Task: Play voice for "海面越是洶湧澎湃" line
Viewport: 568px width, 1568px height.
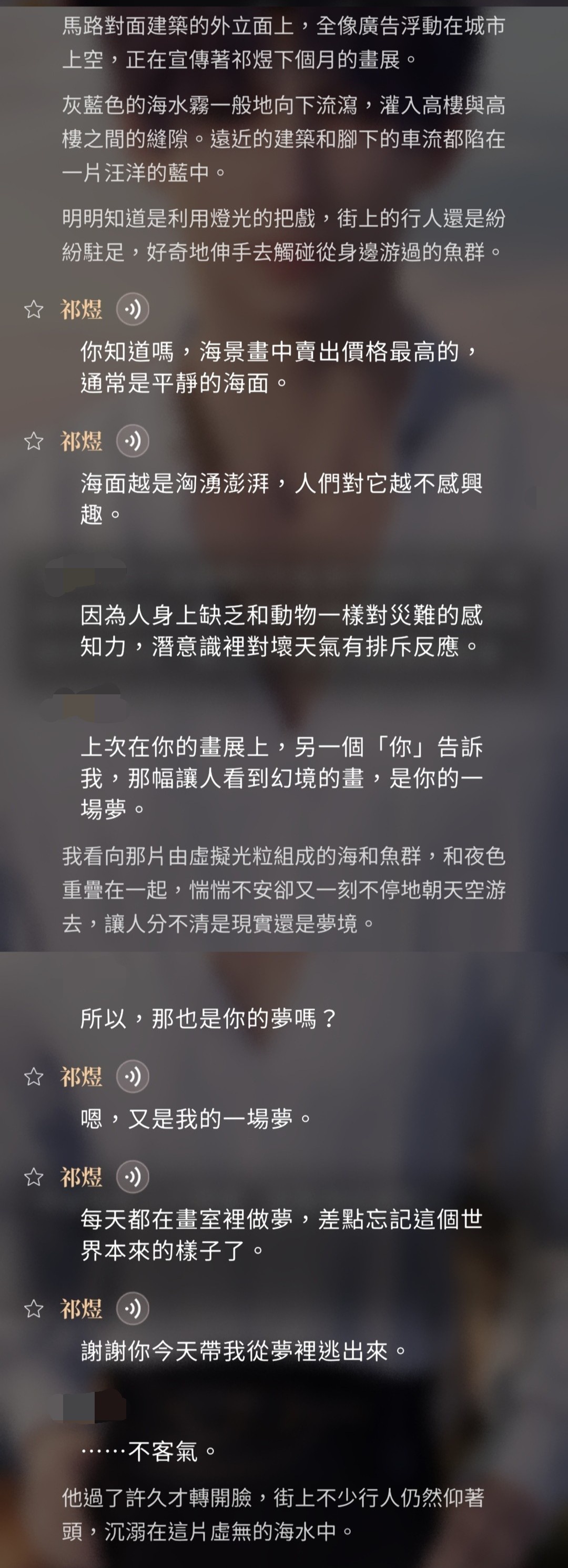Action: pos(133,441)
